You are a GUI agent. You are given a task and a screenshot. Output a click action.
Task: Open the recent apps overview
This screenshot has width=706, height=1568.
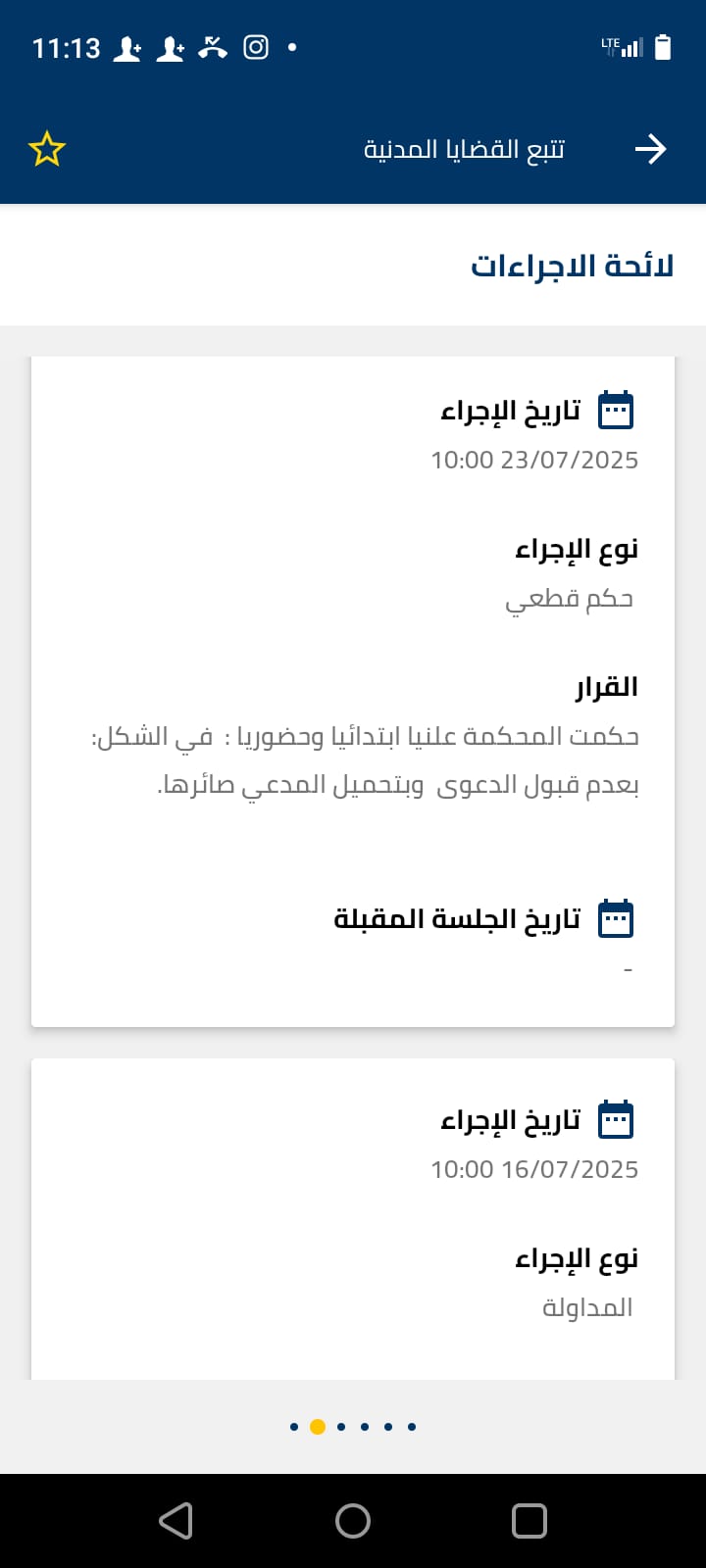coord(529,1521)
